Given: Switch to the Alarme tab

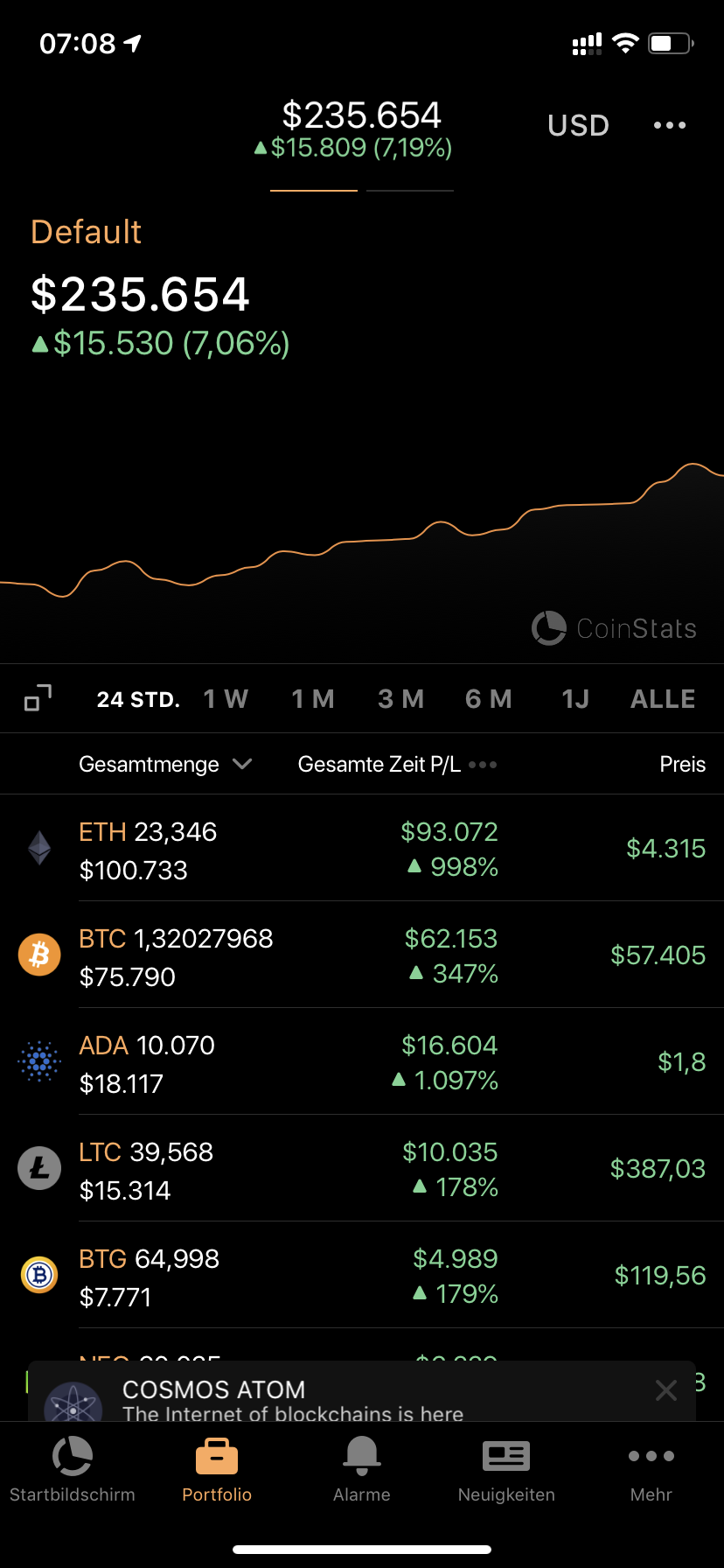Looking at the screenshot, I should click(362, 1469).
